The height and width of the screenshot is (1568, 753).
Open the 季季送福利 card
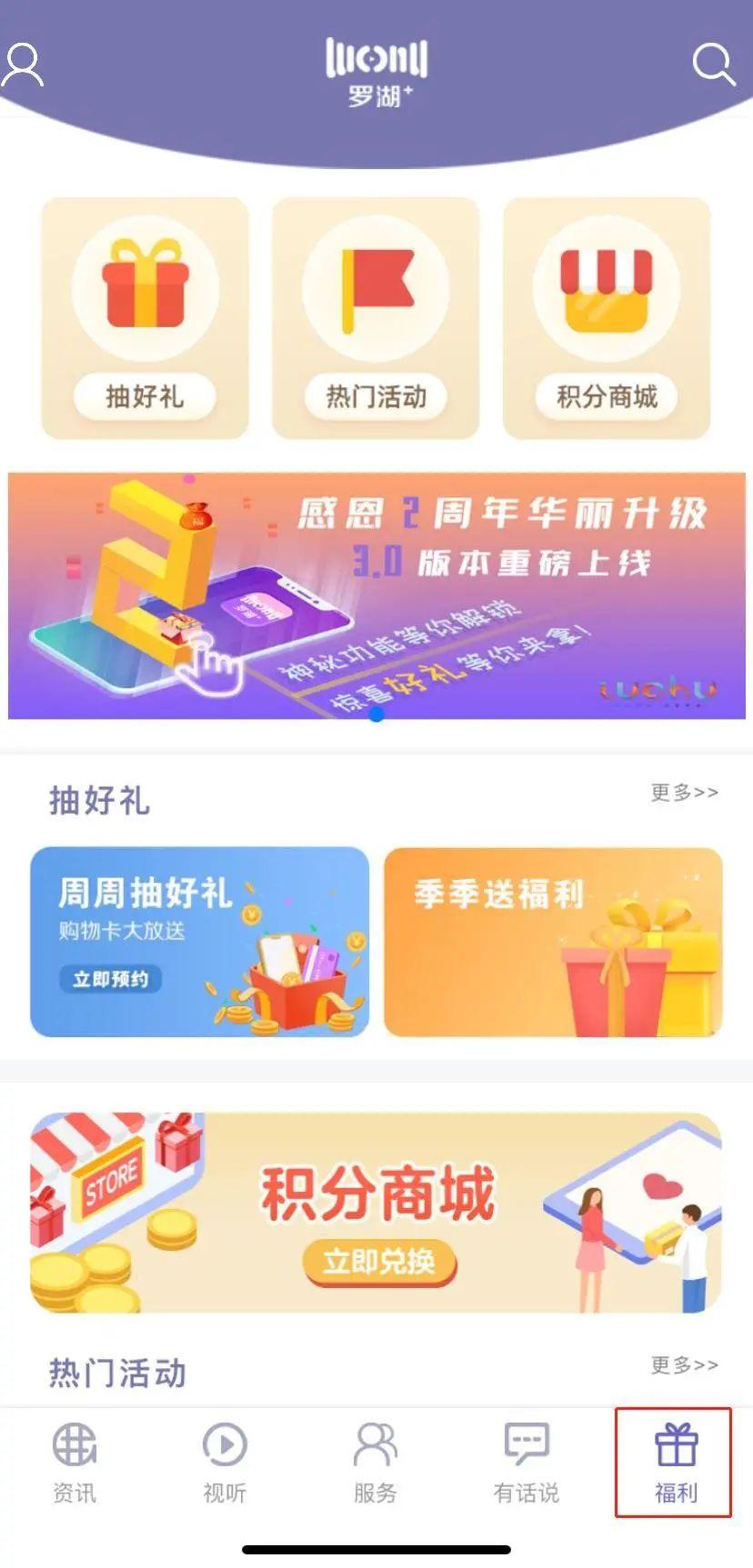pyautogui.click(x=553, y=942)
